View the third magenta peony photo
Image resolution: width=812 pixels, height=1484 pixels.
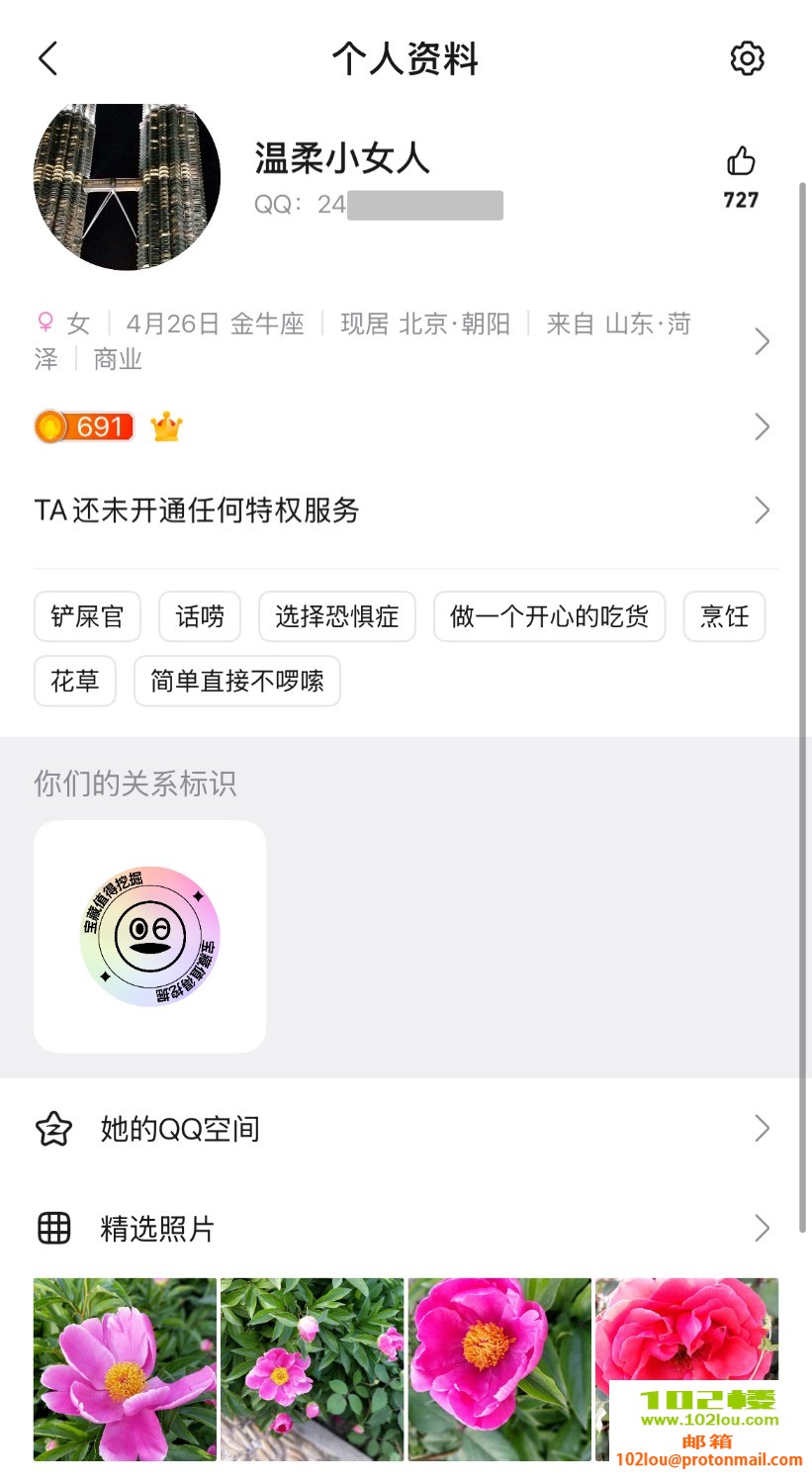[x=498, y=1369]
